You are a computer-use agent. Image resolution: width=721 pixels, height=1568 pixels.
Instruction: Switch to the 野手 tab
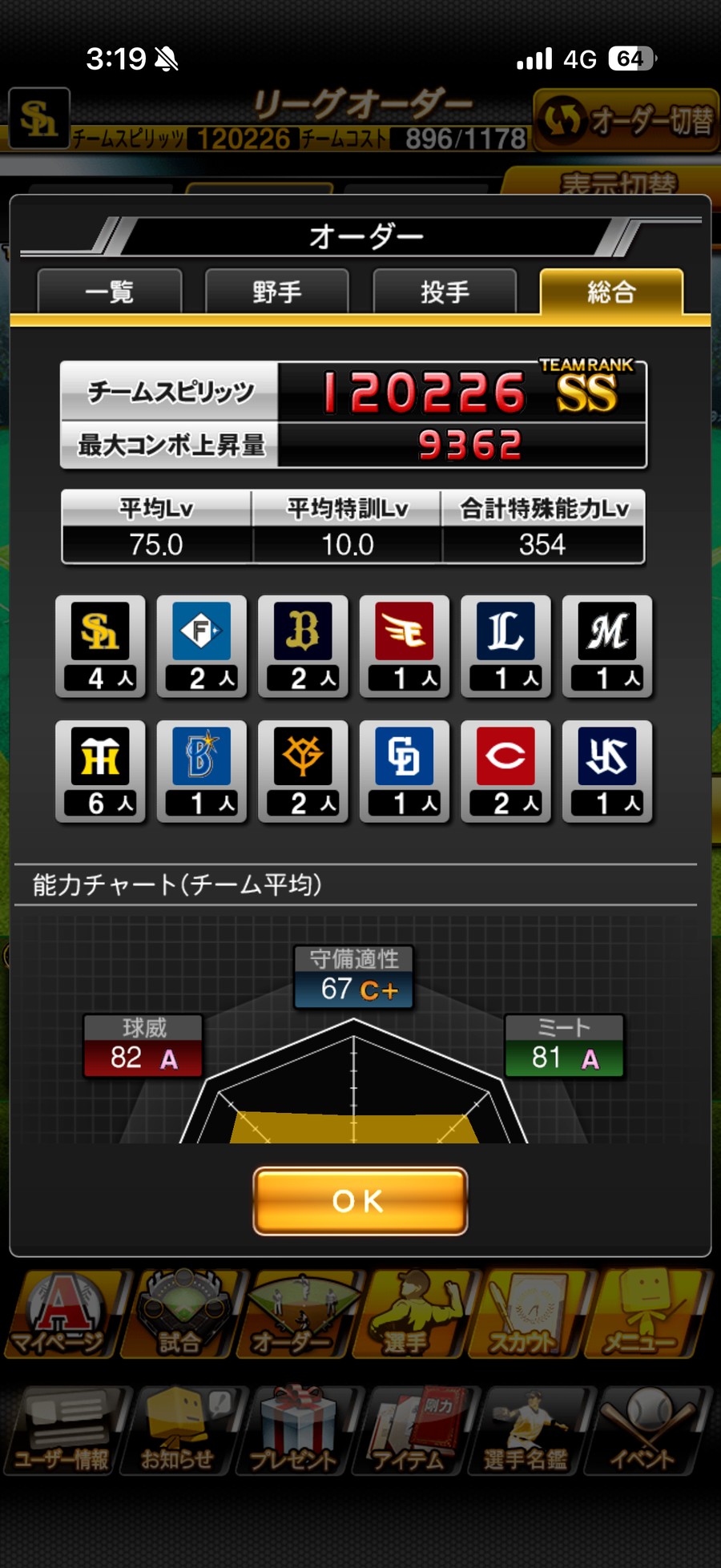coord(277,292)
